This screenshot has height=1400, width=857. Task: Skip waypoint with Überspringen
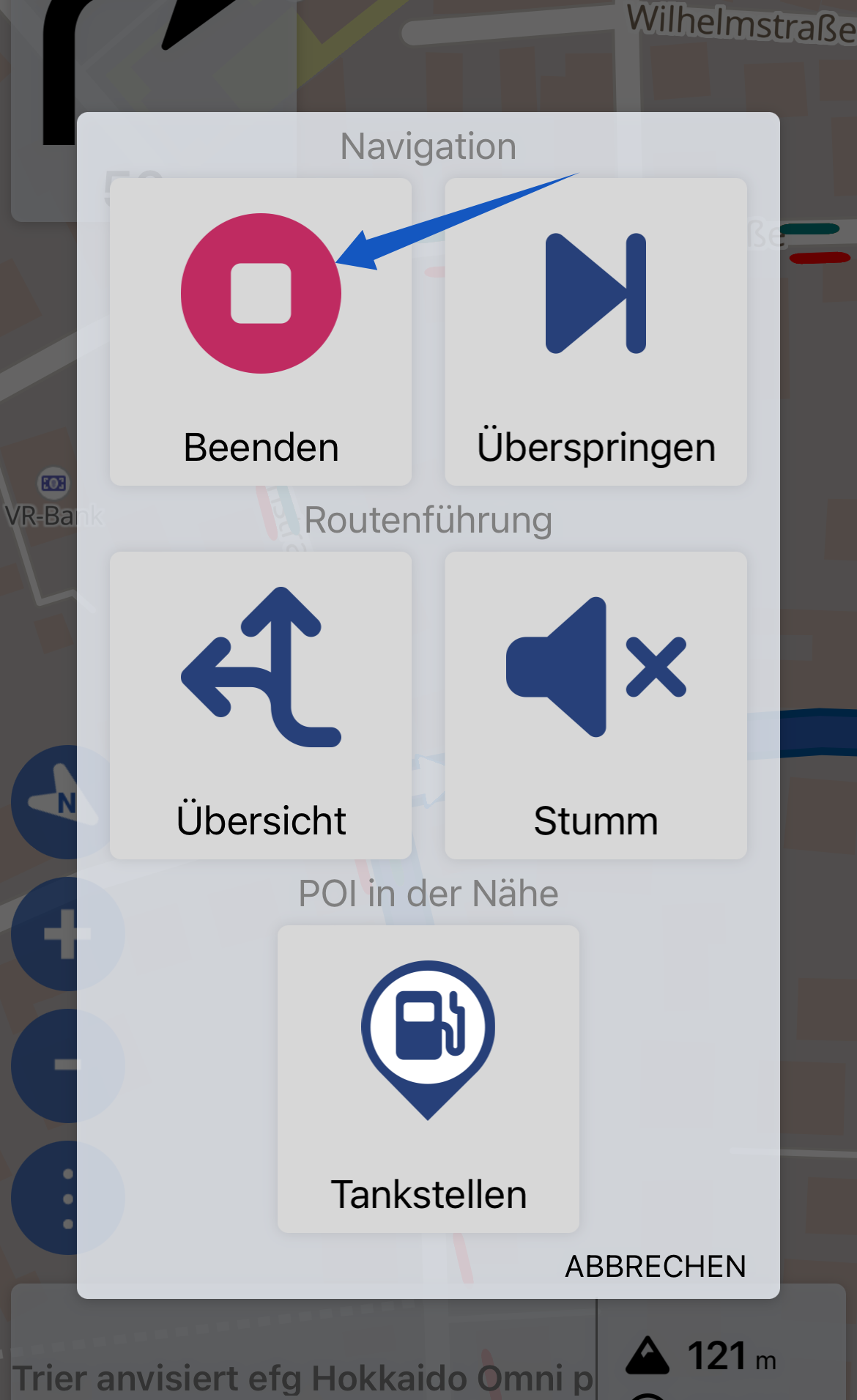(596, 332)
